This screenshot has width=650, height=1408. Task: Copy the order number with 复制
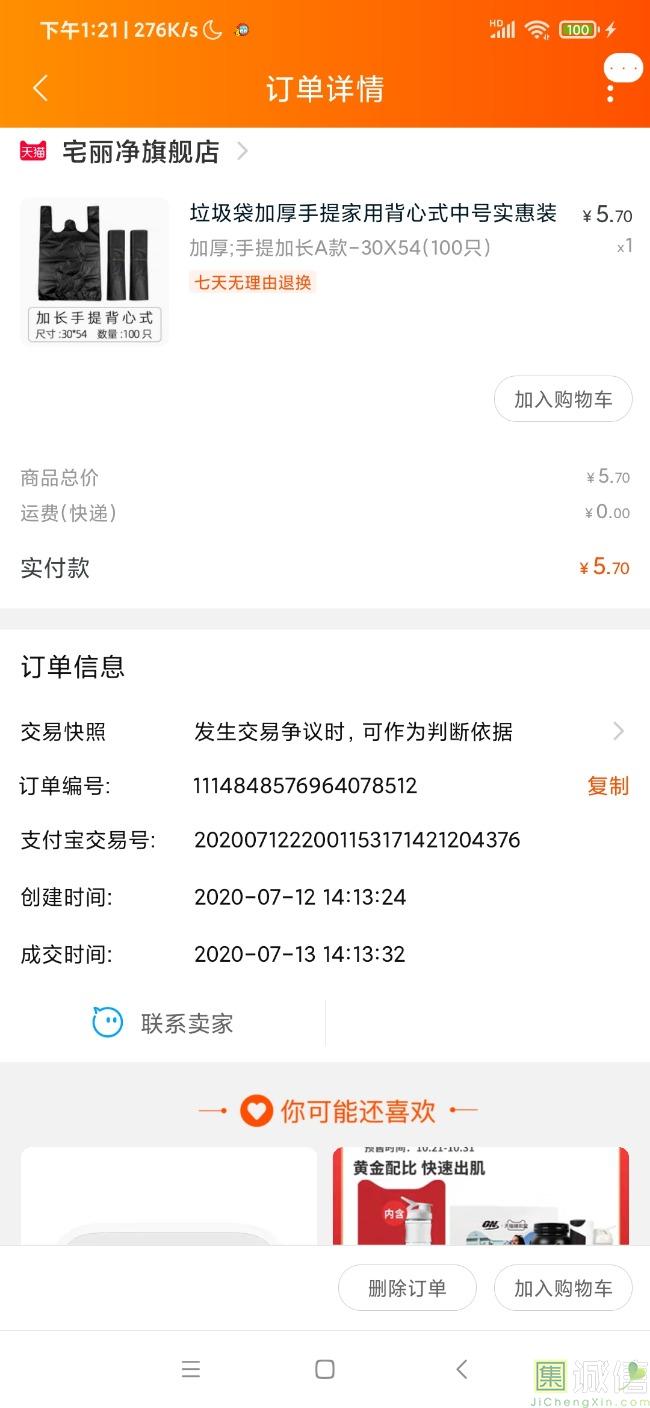607,786
